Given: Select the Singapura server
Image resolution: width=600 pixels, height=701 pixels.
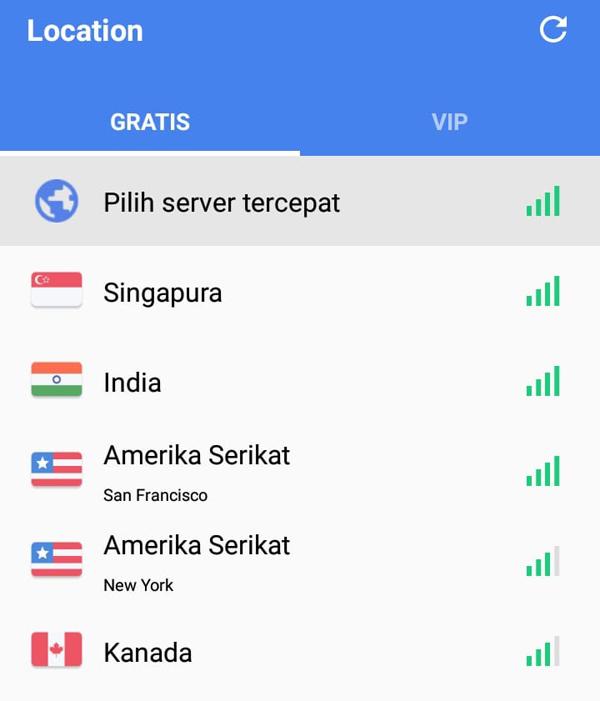Looking at the screenshot, I should click(163, 293).
